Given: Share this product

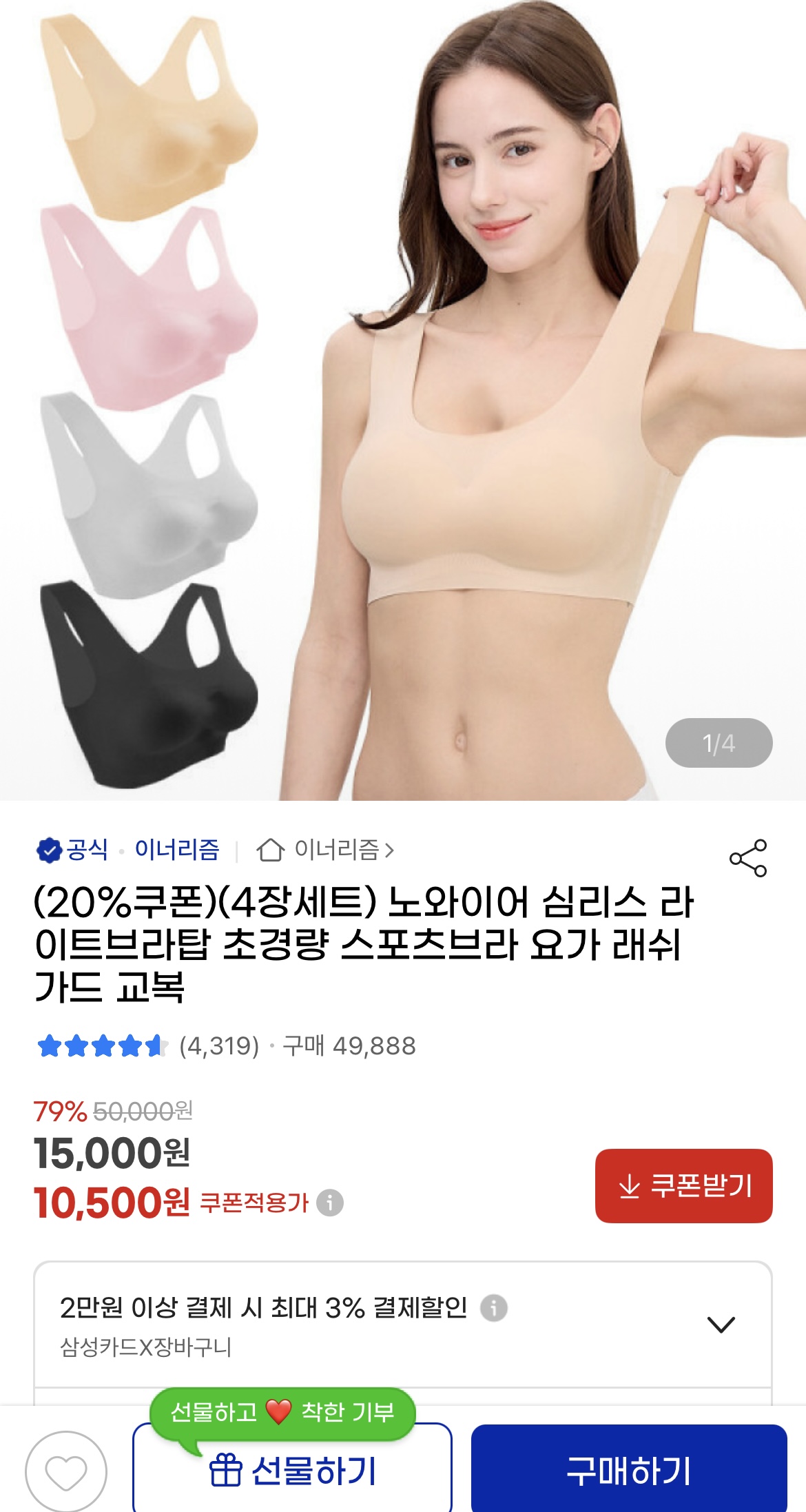Looking at the screenshot, I should 747,858.
